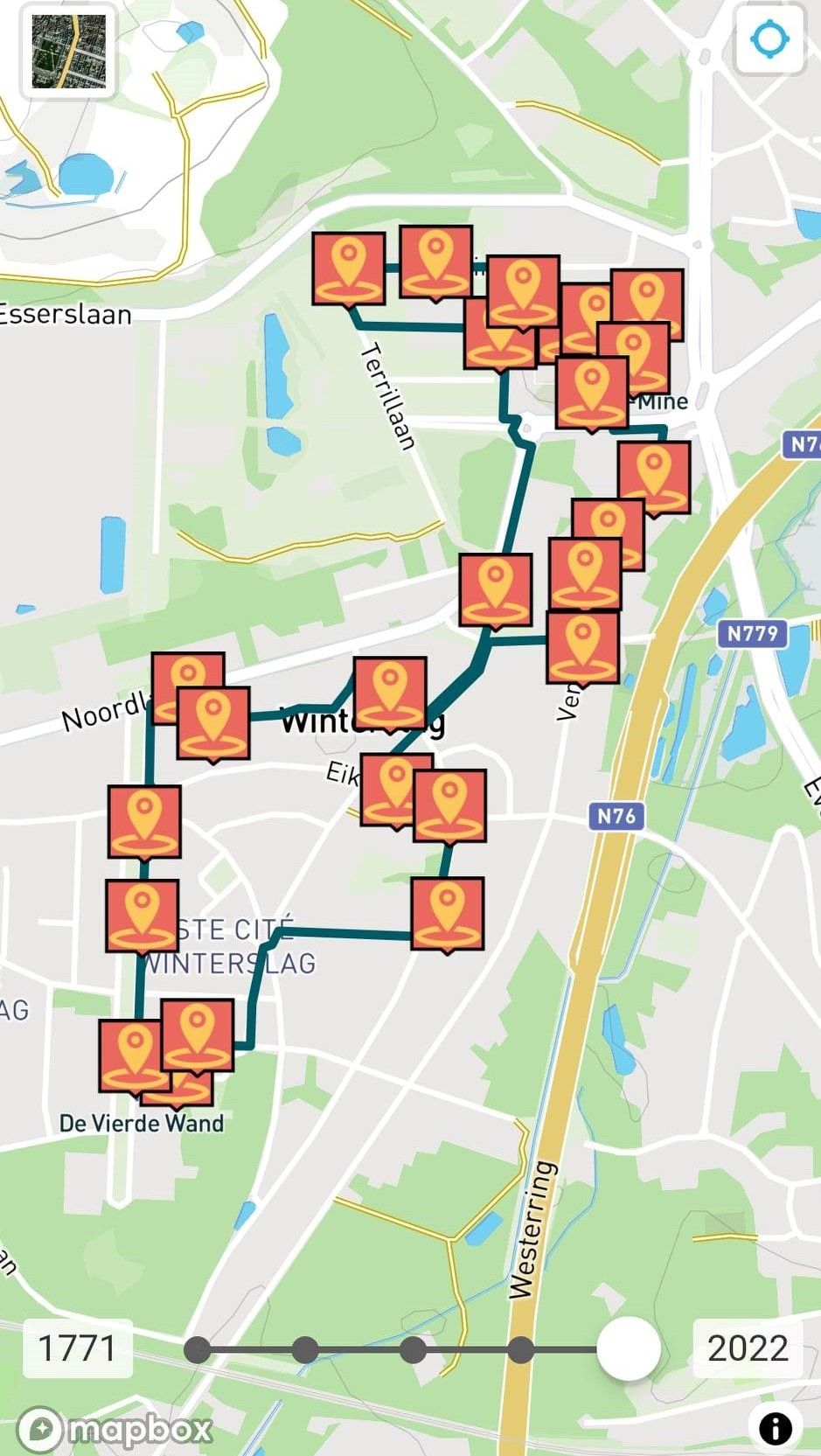Open map attribution info button

775,1428
